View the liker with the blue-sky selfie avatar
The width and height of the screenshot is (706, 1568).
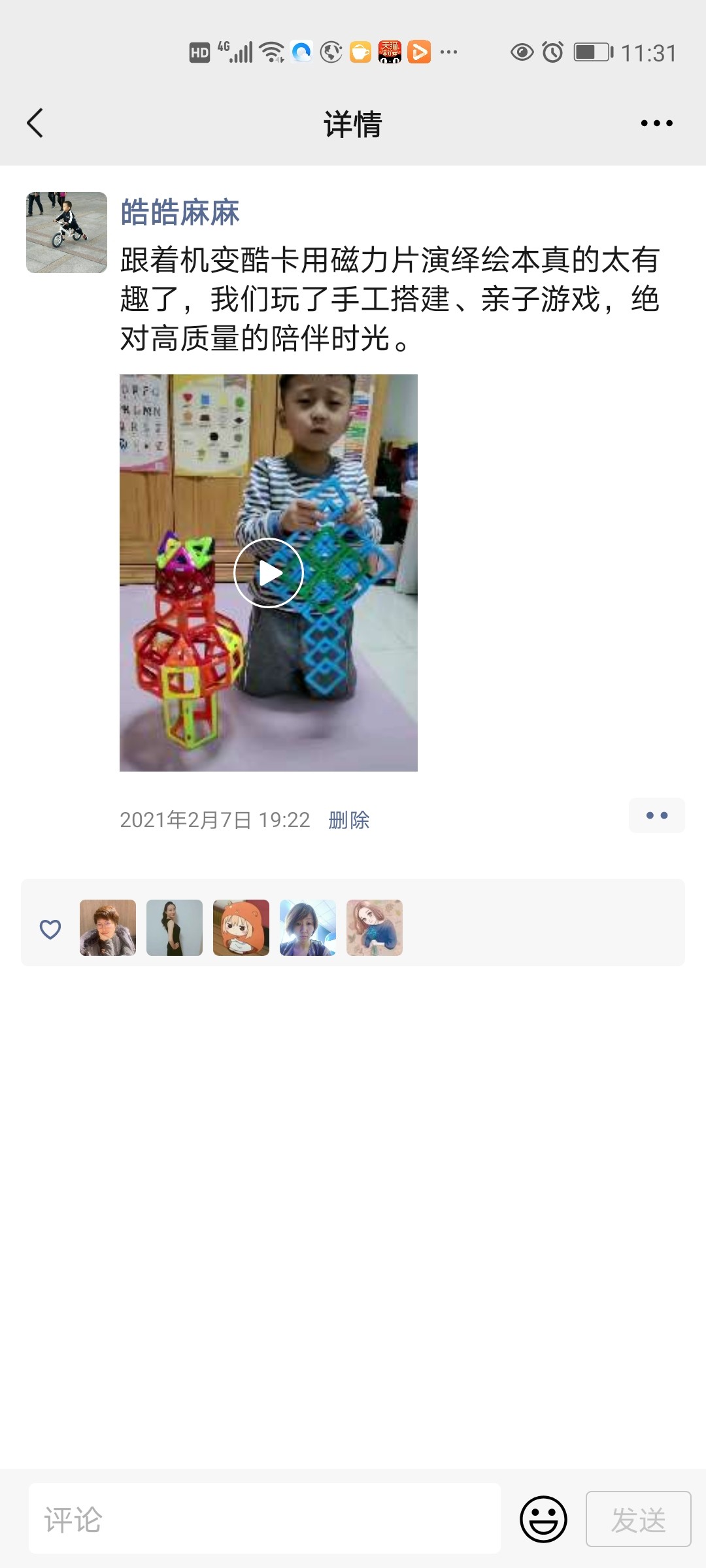tap(308, 928)
